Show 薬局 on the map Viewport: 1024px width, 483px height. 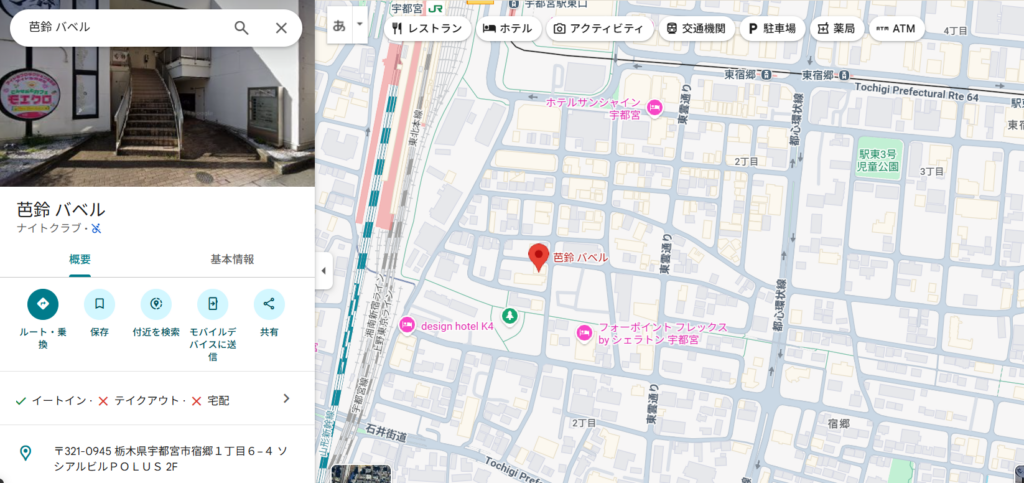(835, 28)
